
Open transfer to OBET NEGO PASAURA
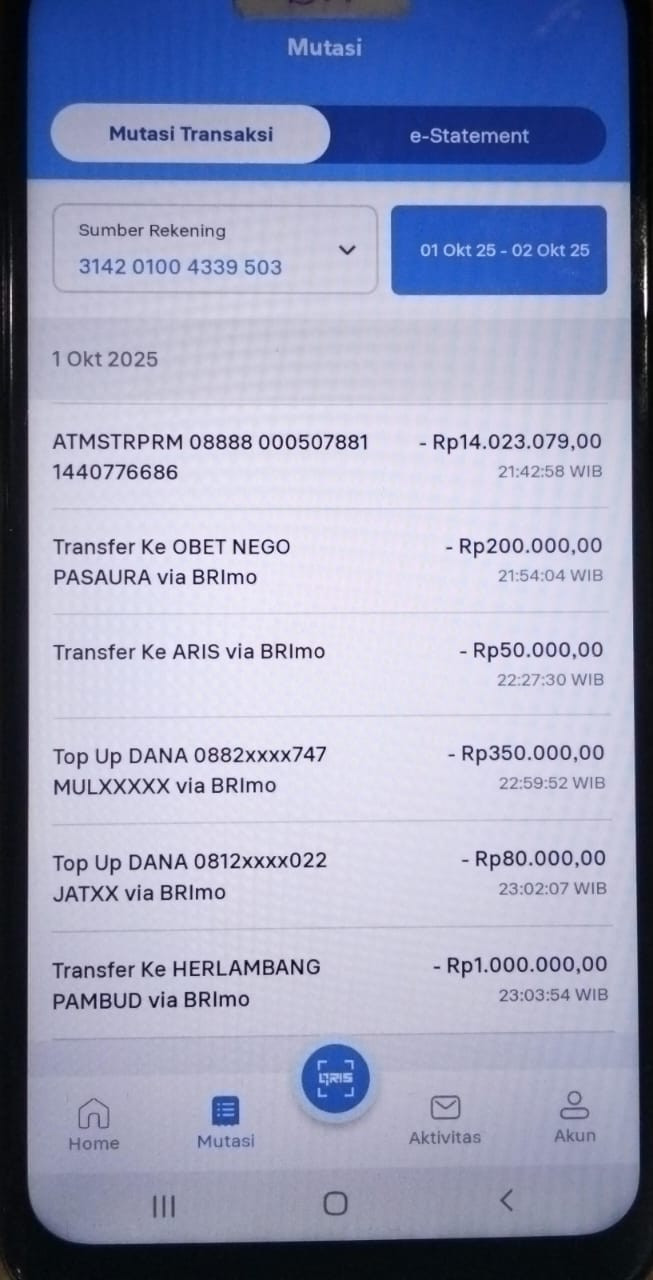(328, 561)
